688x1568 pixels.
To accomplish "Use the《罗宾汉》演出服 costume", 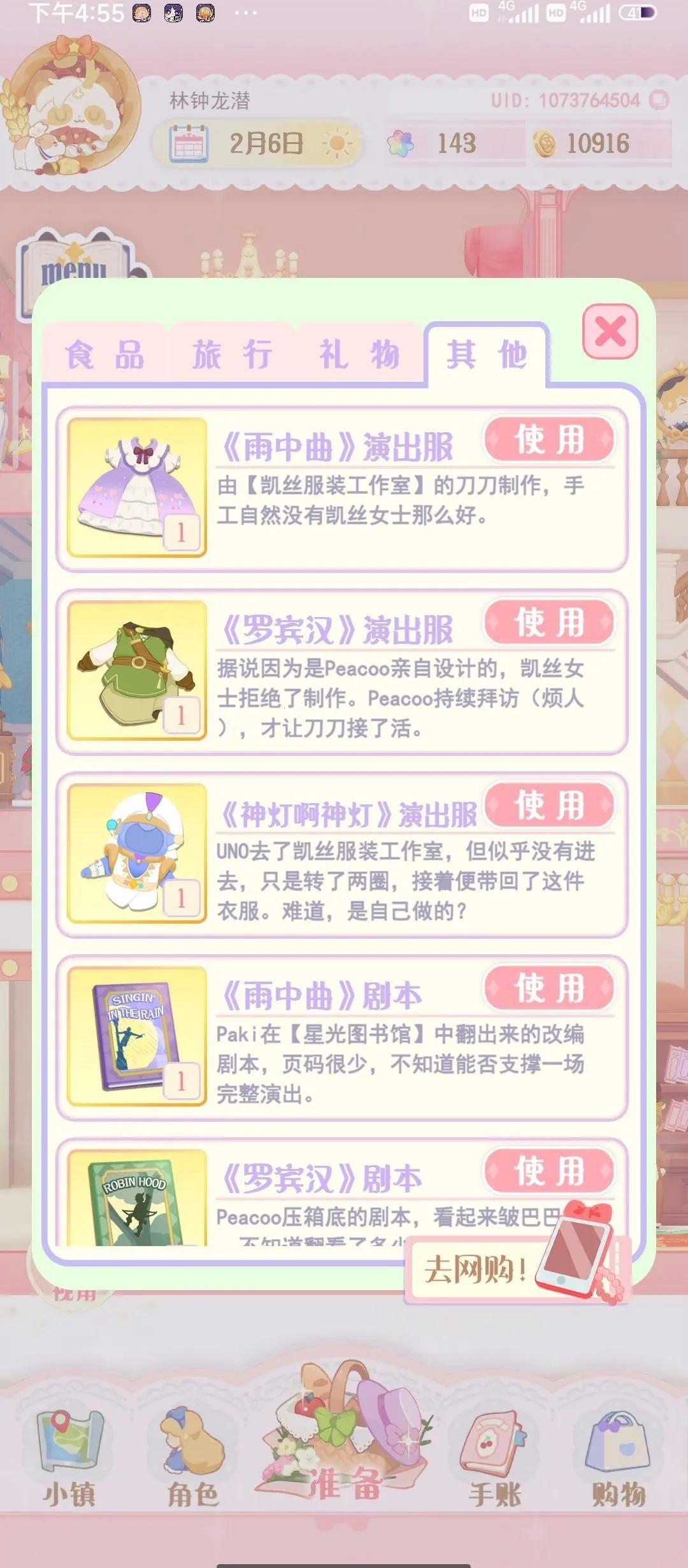I will coord(549,622).
